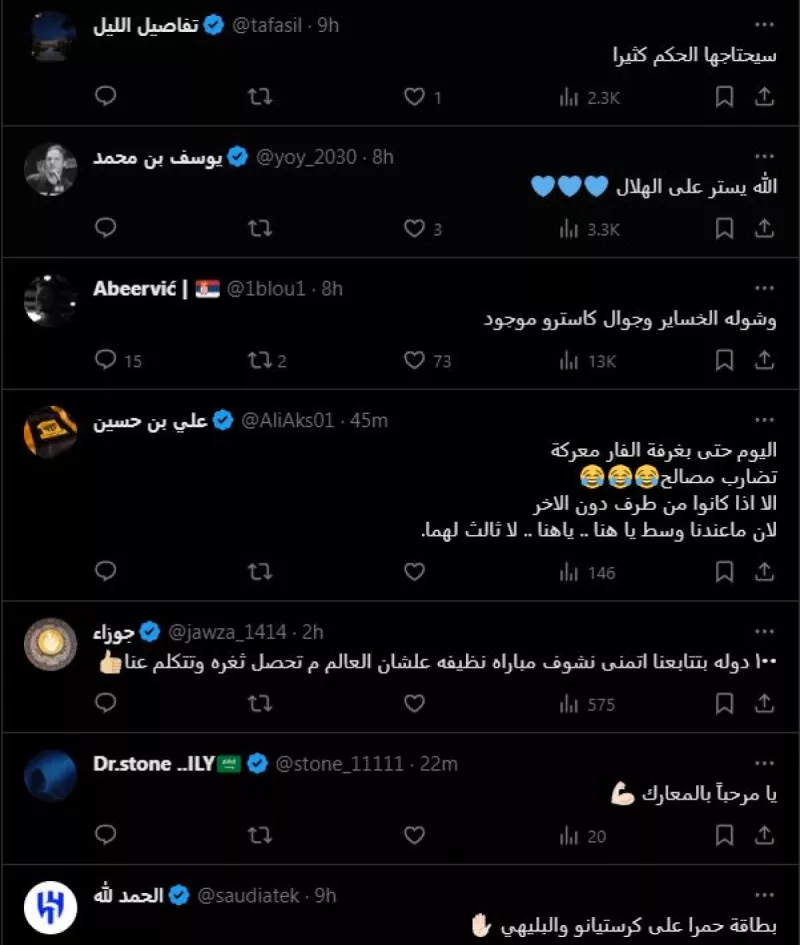Image resolution: width=800 pixels, height=945 pixels.
Task: Click the share icon on @yoy_2030's tweet
Action: [x=767, y=228]
